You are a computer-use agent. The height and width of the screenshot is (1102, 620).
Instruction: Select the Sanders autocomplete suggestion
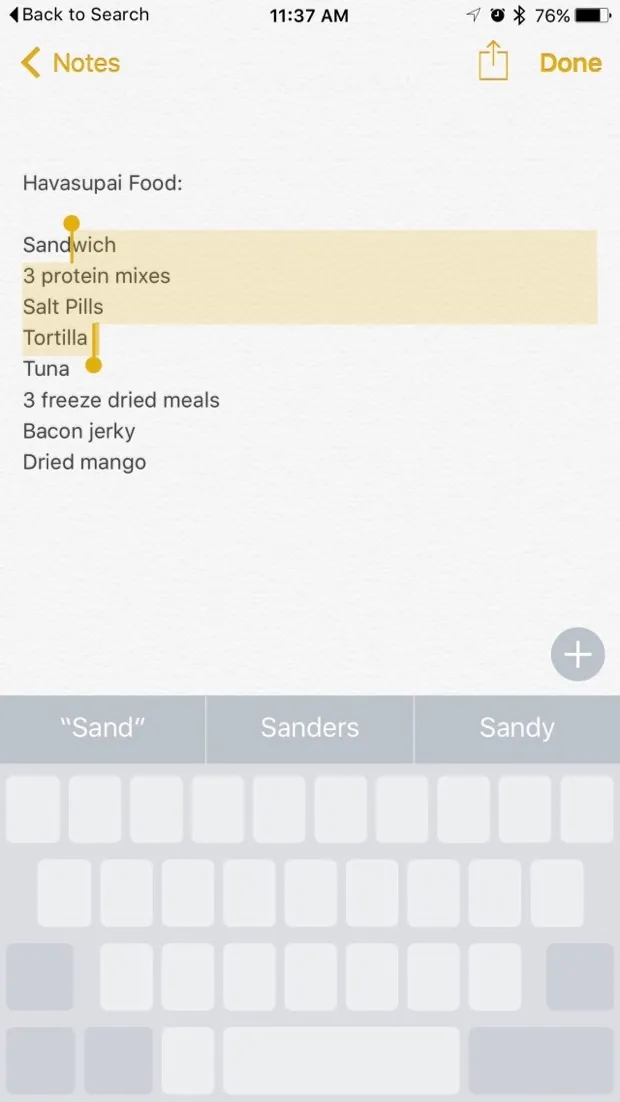[x=309, y=728]
